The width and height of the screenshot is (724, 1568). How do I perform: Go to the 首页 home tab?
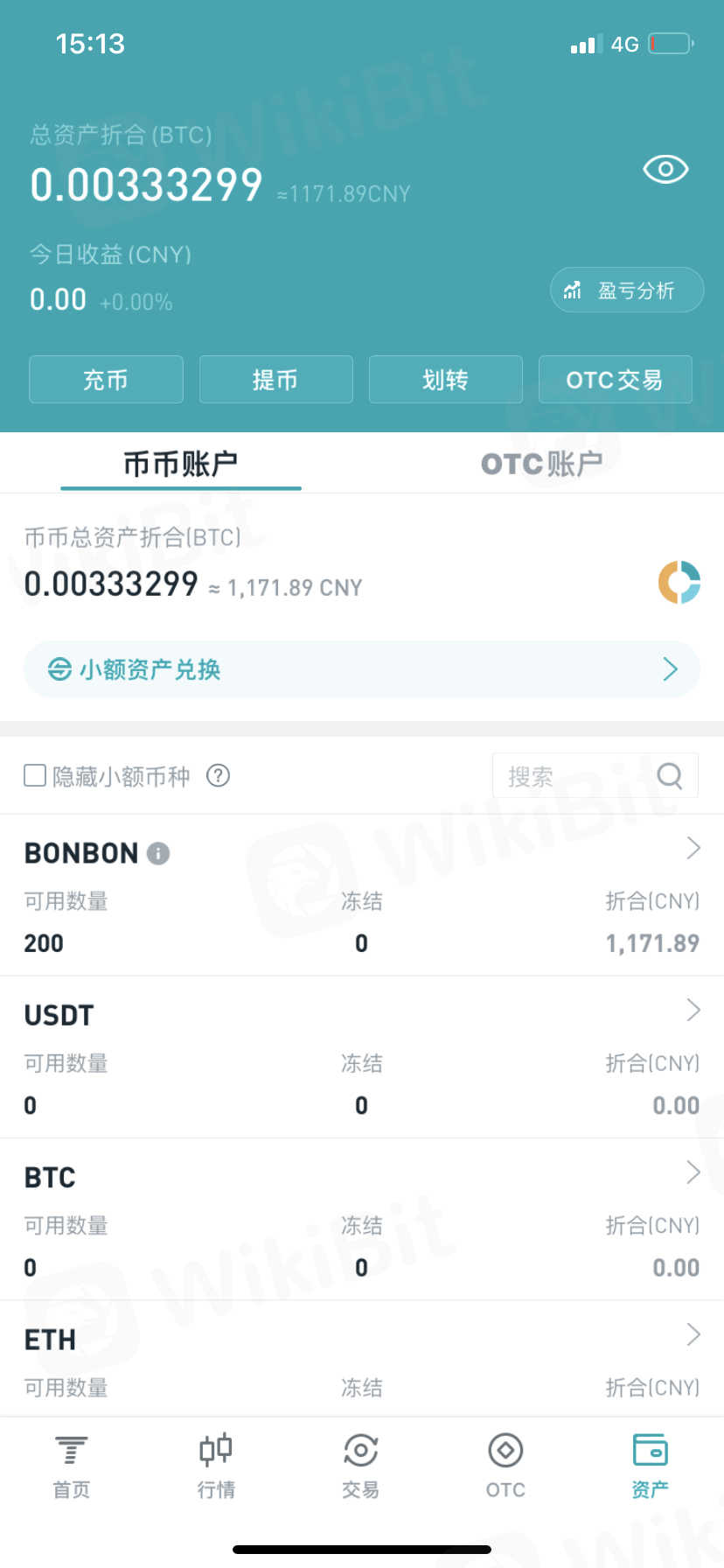click(72, 1466)
